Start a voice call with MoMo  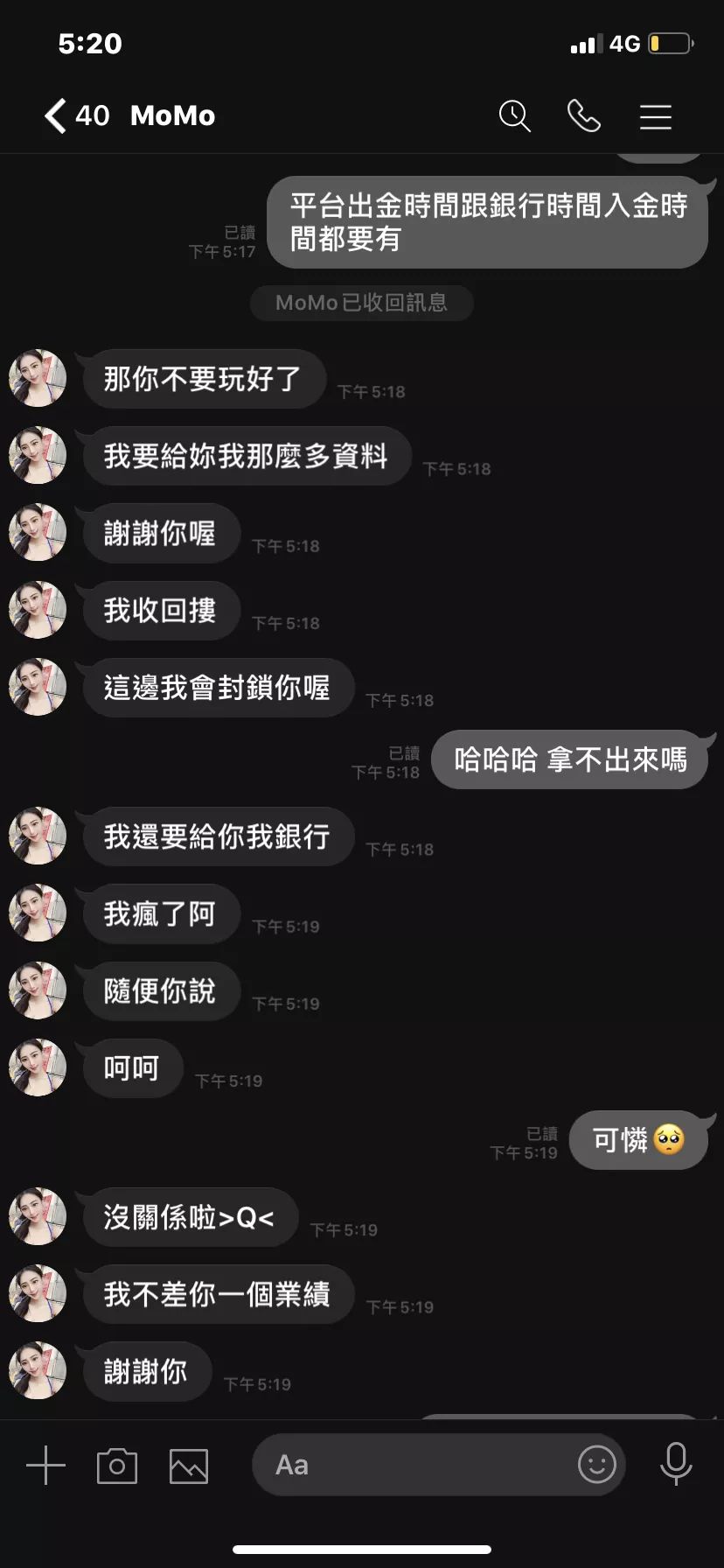click(x=584, y=115)
